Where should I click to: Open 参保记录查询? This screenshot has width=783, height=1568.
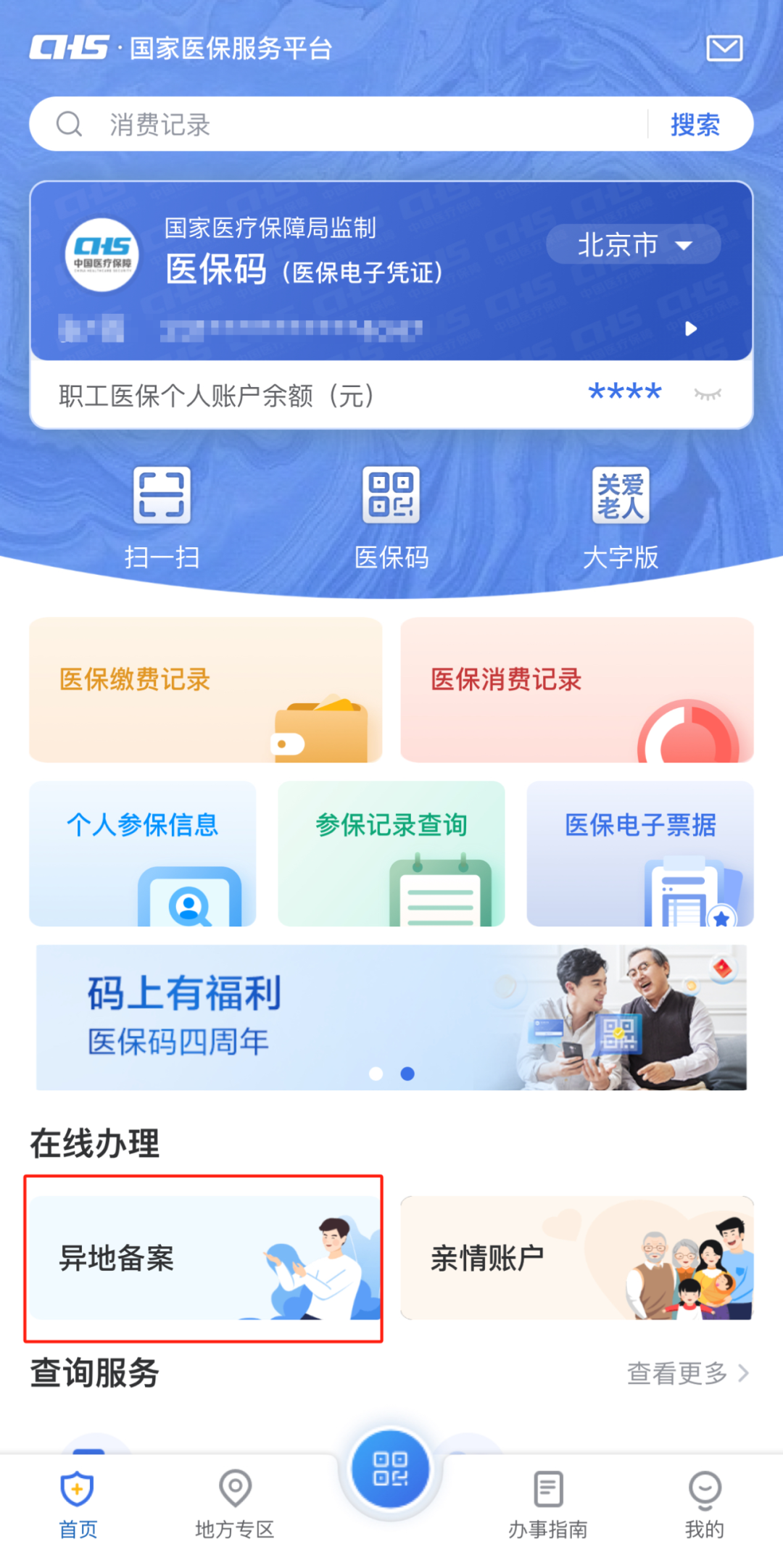[x=391, y=853]
